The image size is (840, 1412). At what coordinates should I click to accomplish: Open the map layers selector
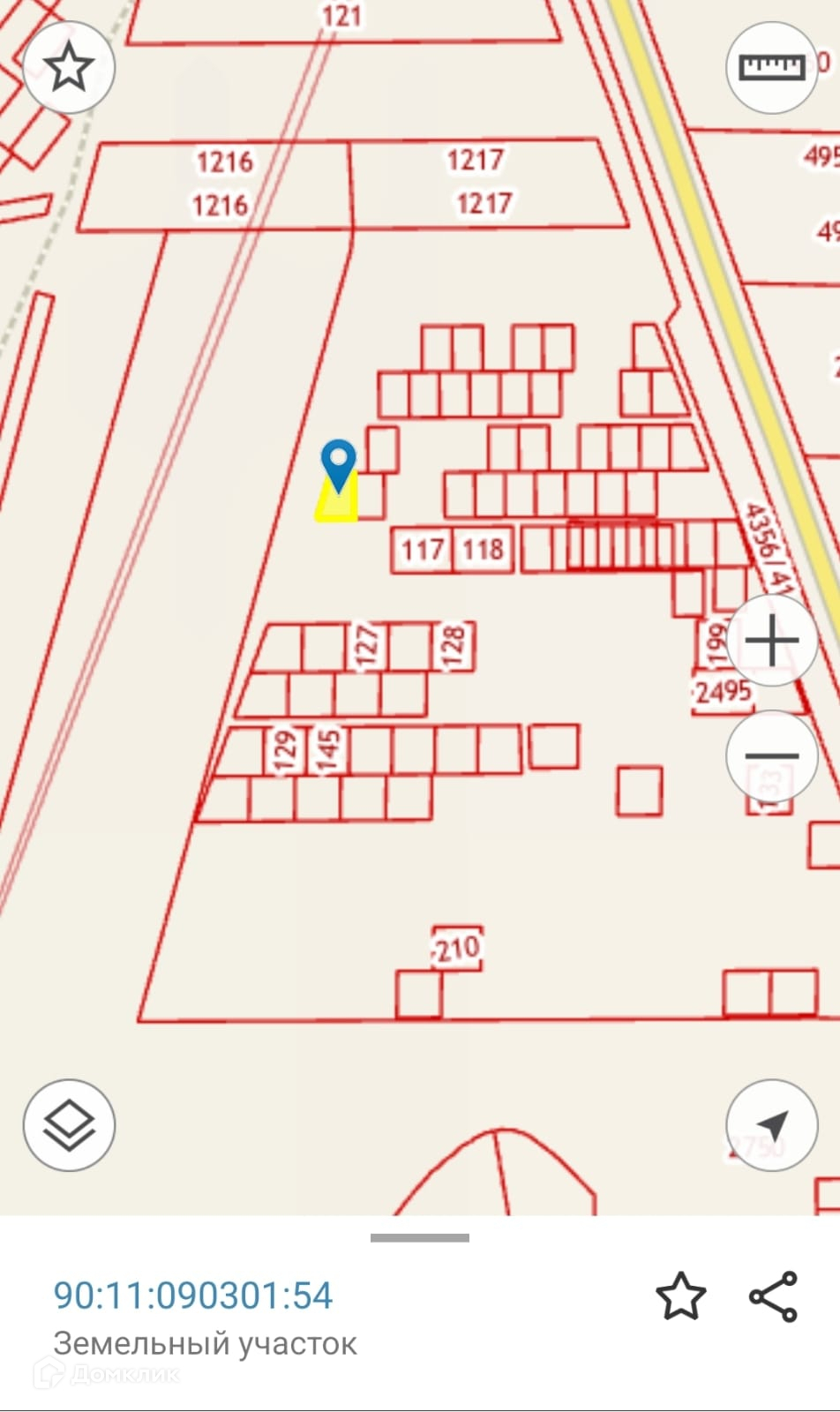pyautogui.click(x=69, y=1125)
